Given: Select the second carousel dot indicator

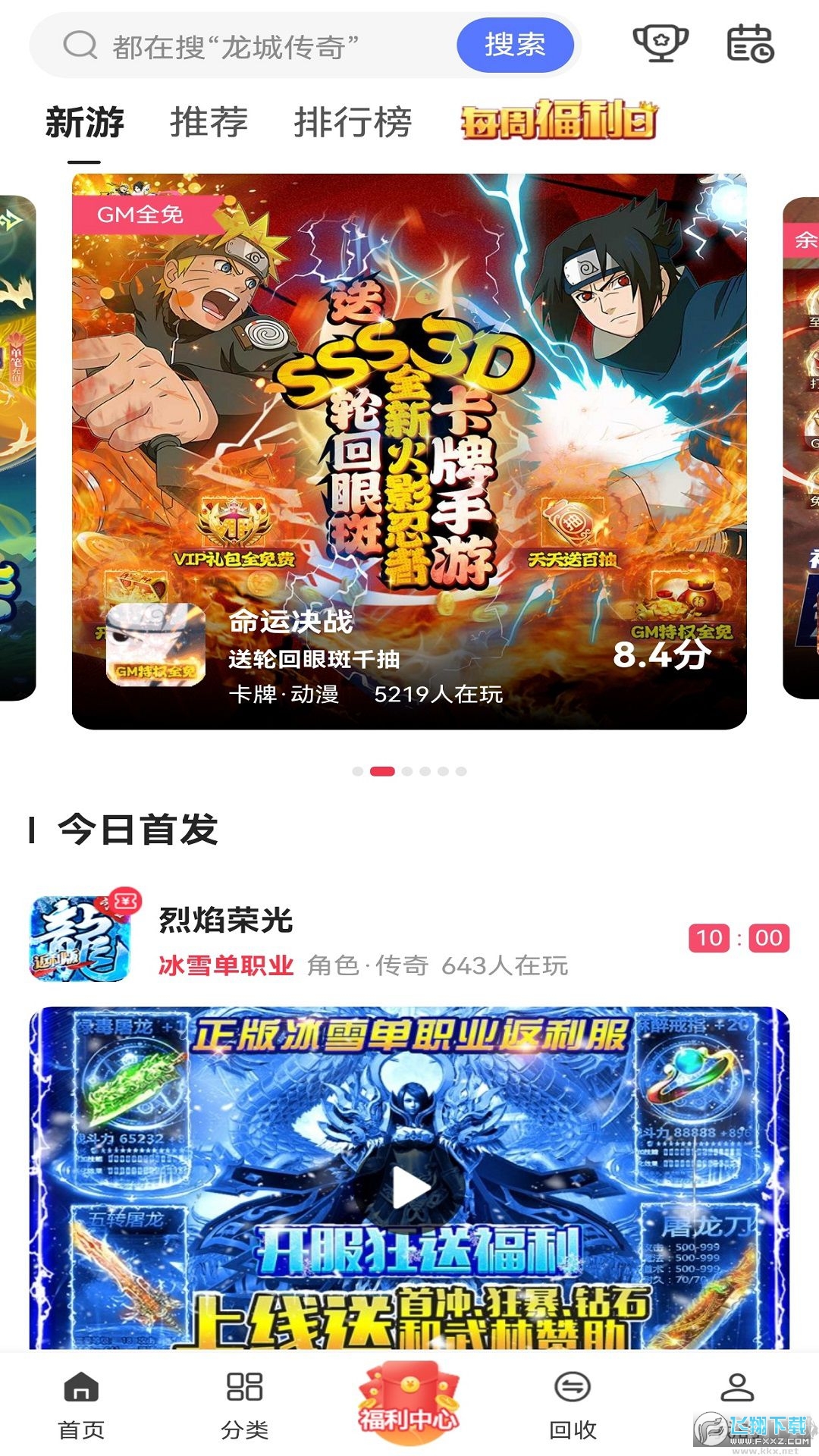Looking at the screenshot, I should [384, 770].
